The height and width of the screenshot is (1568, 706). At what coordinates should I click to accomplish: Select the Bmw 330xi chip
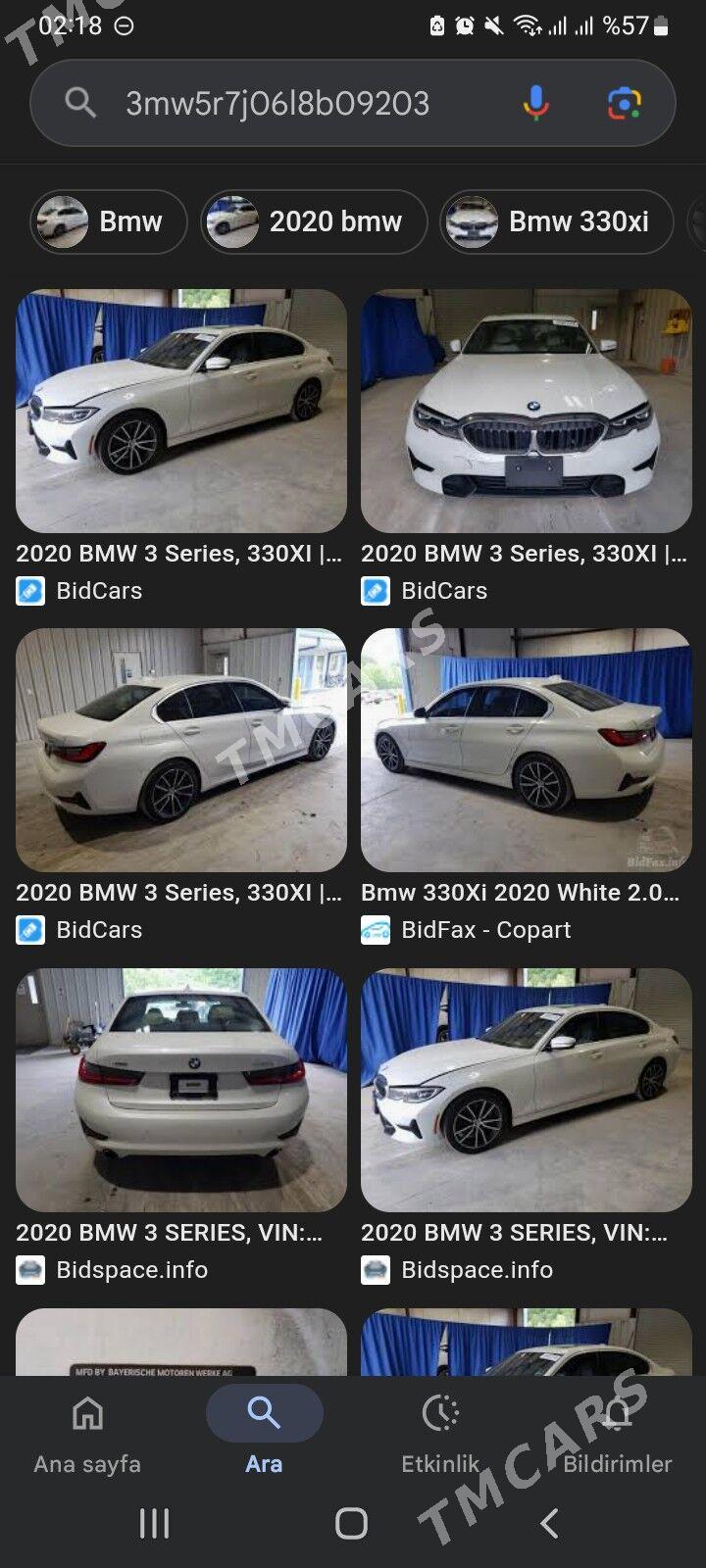point(557,221)
